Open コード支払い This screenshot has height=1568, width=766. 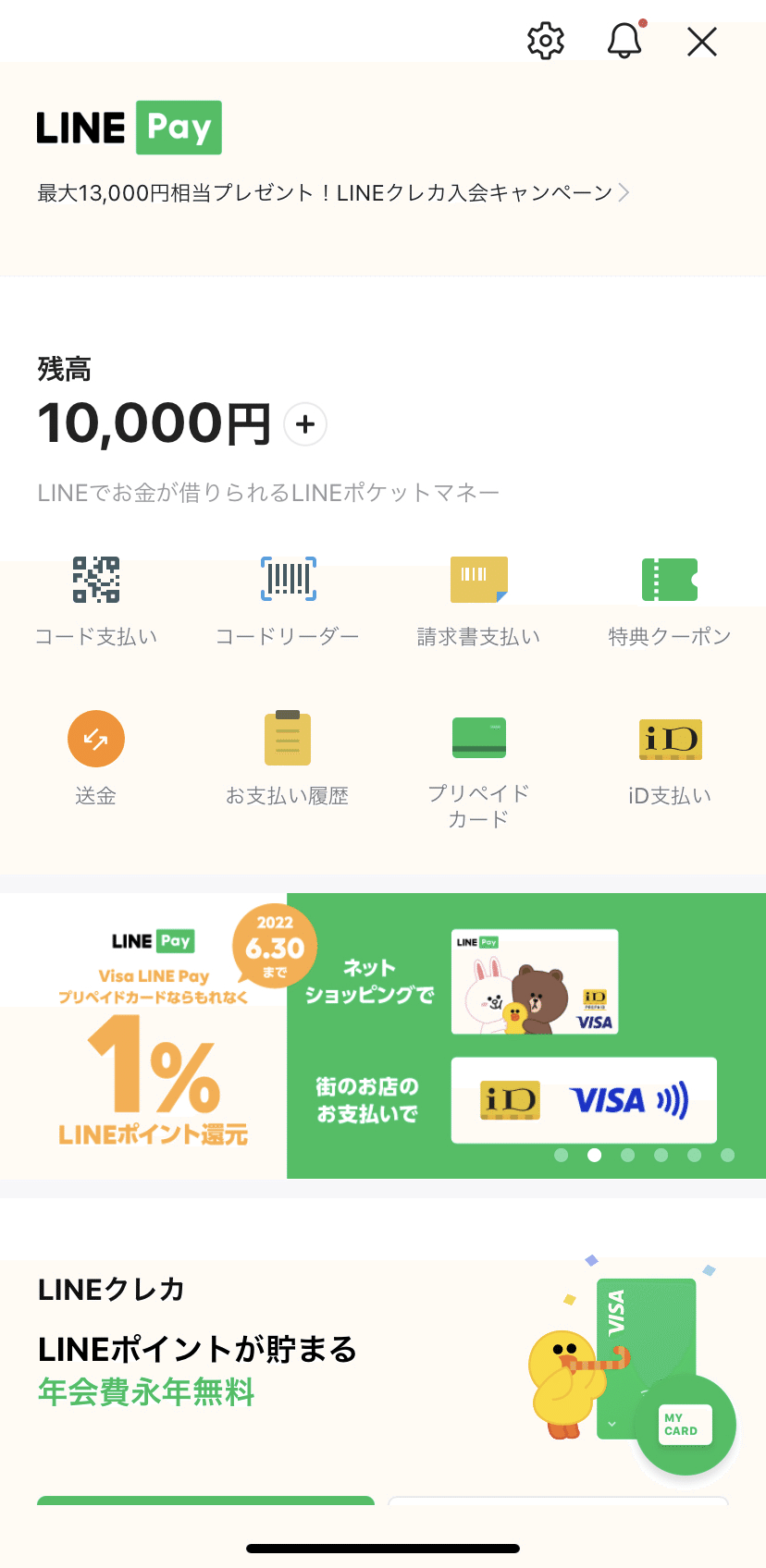96,601
